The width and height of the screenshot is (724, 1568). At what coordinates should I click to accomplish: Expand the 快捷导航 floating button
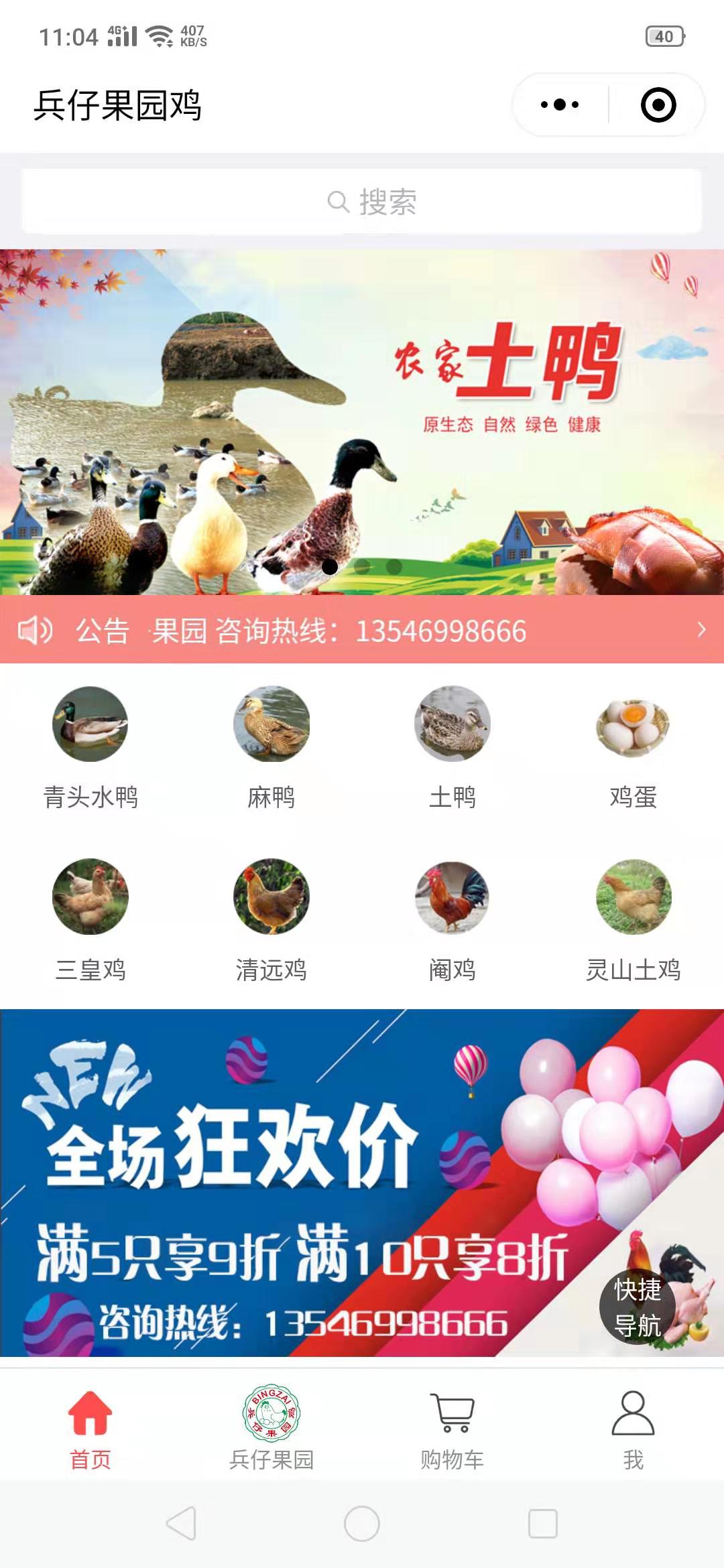(x=638, y=1307)
